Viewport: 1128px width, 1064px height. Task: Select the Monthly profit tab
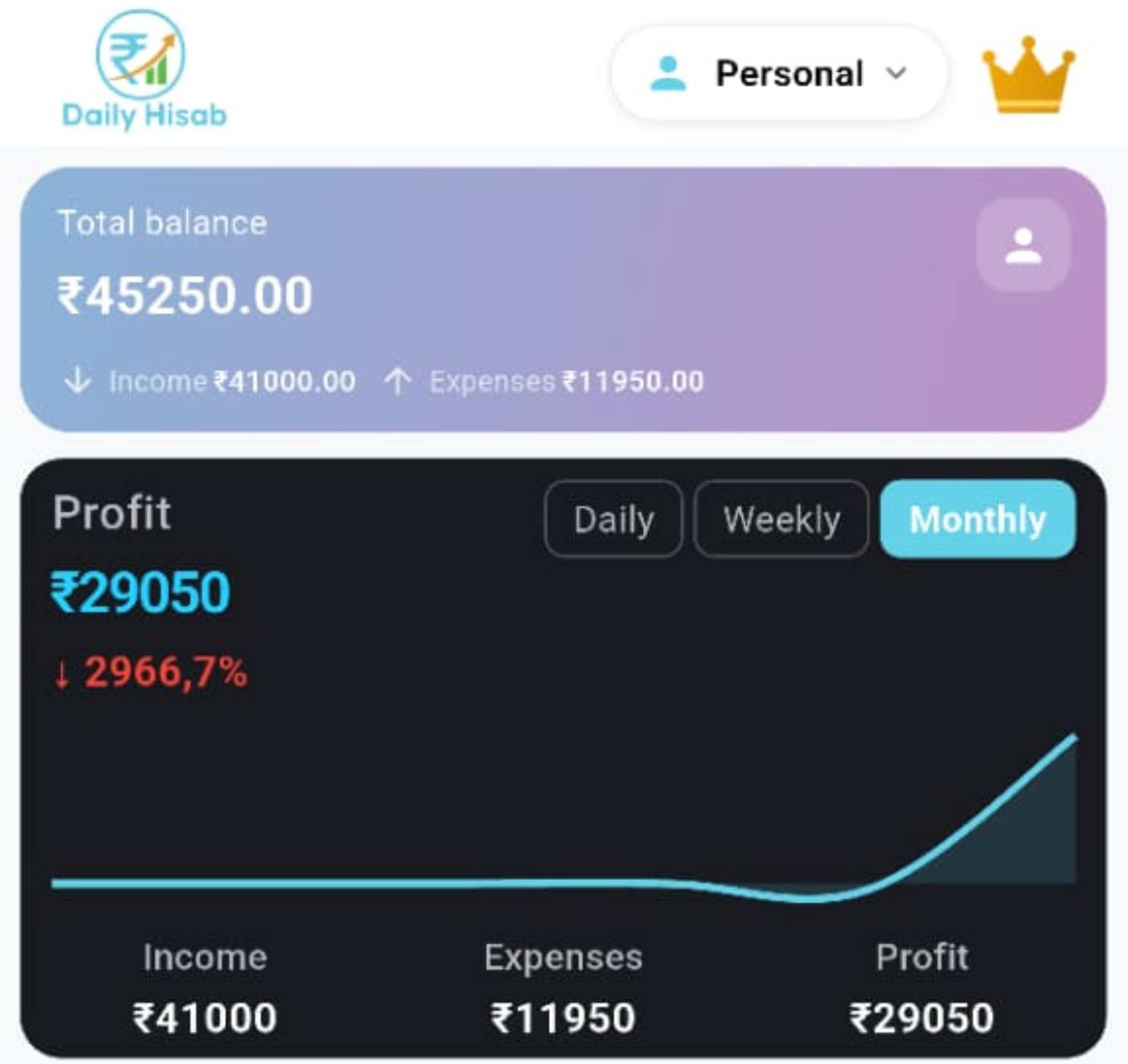[977, 519]
